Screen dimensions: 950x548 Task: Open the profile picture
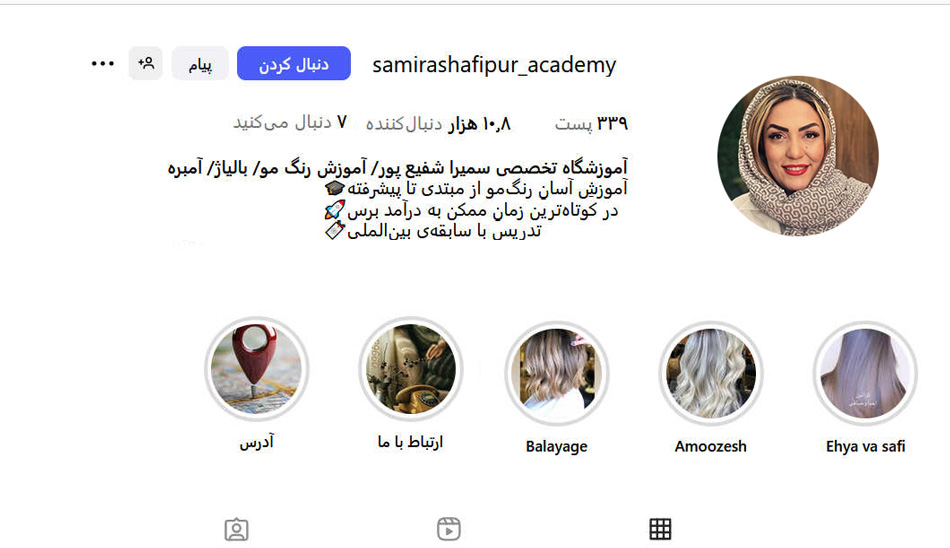[x=797, y=156]
